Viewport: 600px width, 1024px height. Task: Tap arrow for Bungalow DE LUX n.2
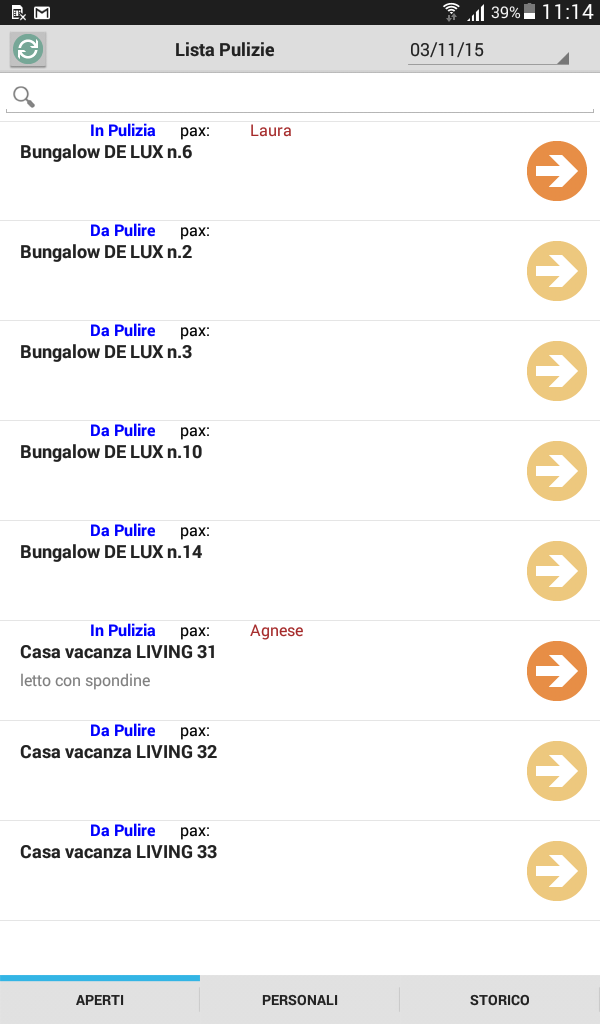[556, 271]
